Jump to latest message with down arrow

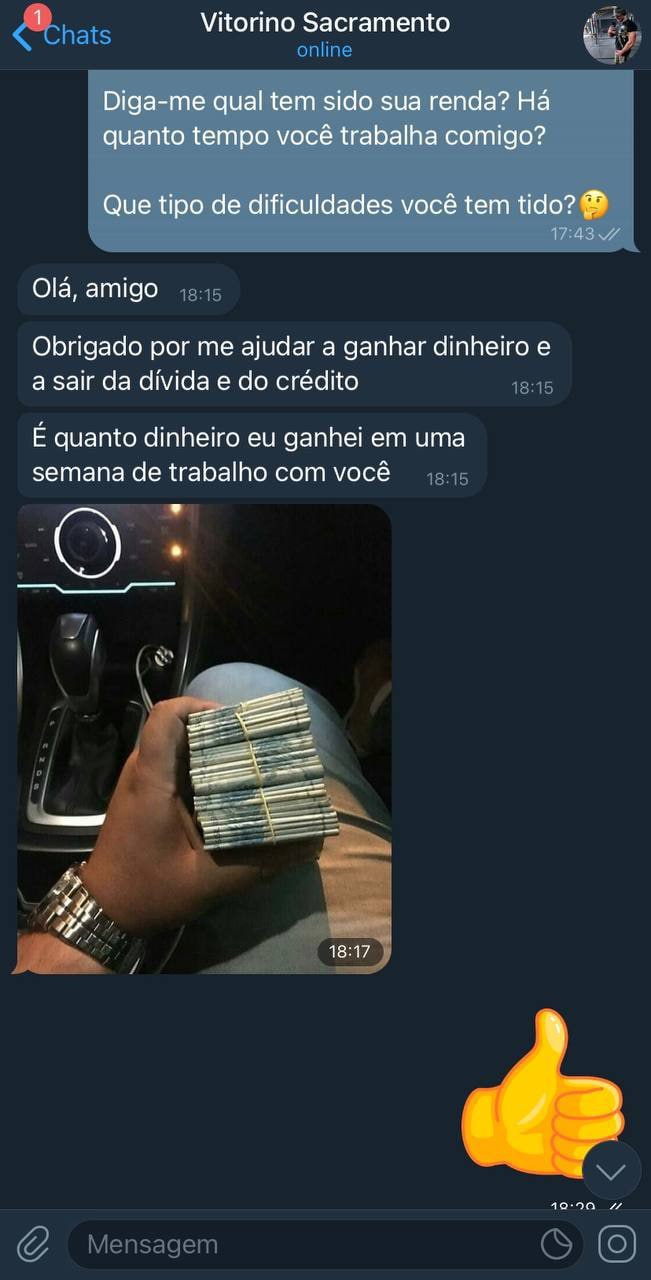[610, 1171]
